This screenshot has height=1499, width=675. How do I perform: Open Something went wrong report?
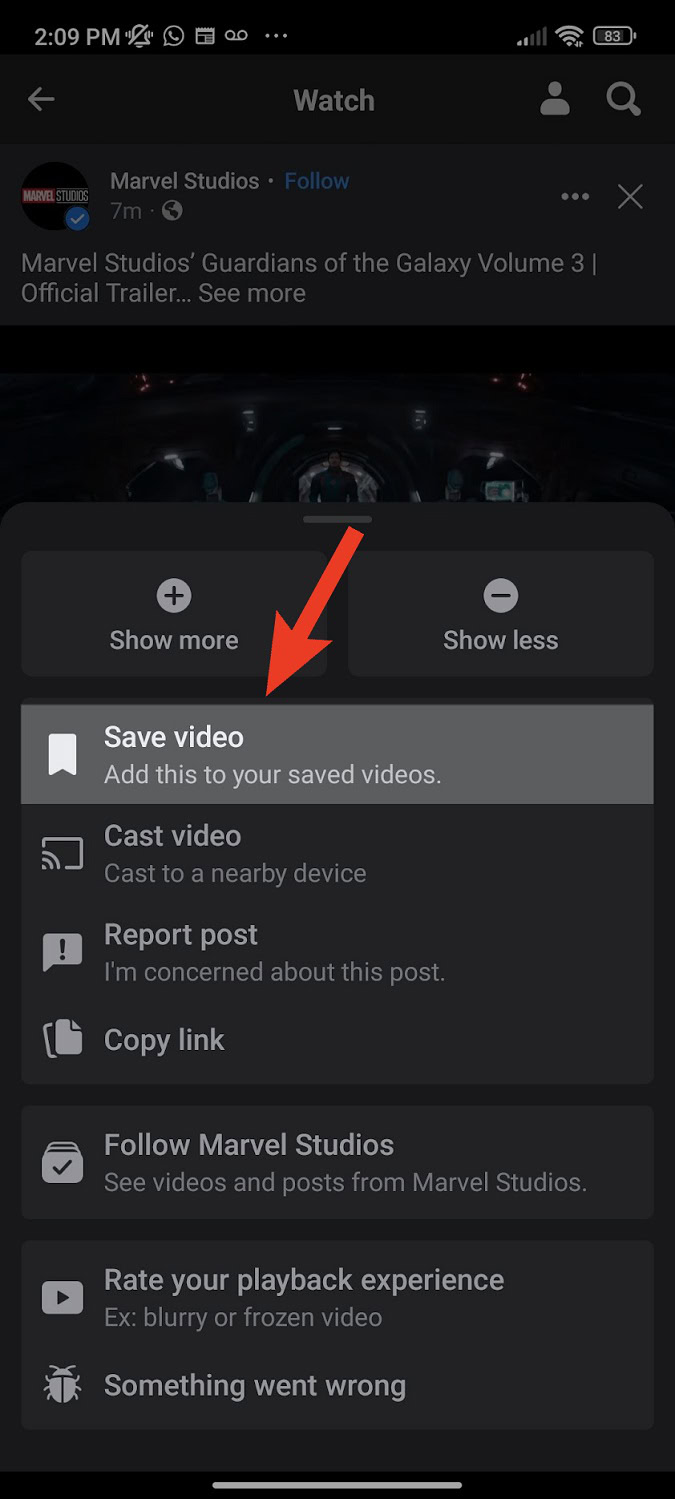click(x=337, y=1385)
